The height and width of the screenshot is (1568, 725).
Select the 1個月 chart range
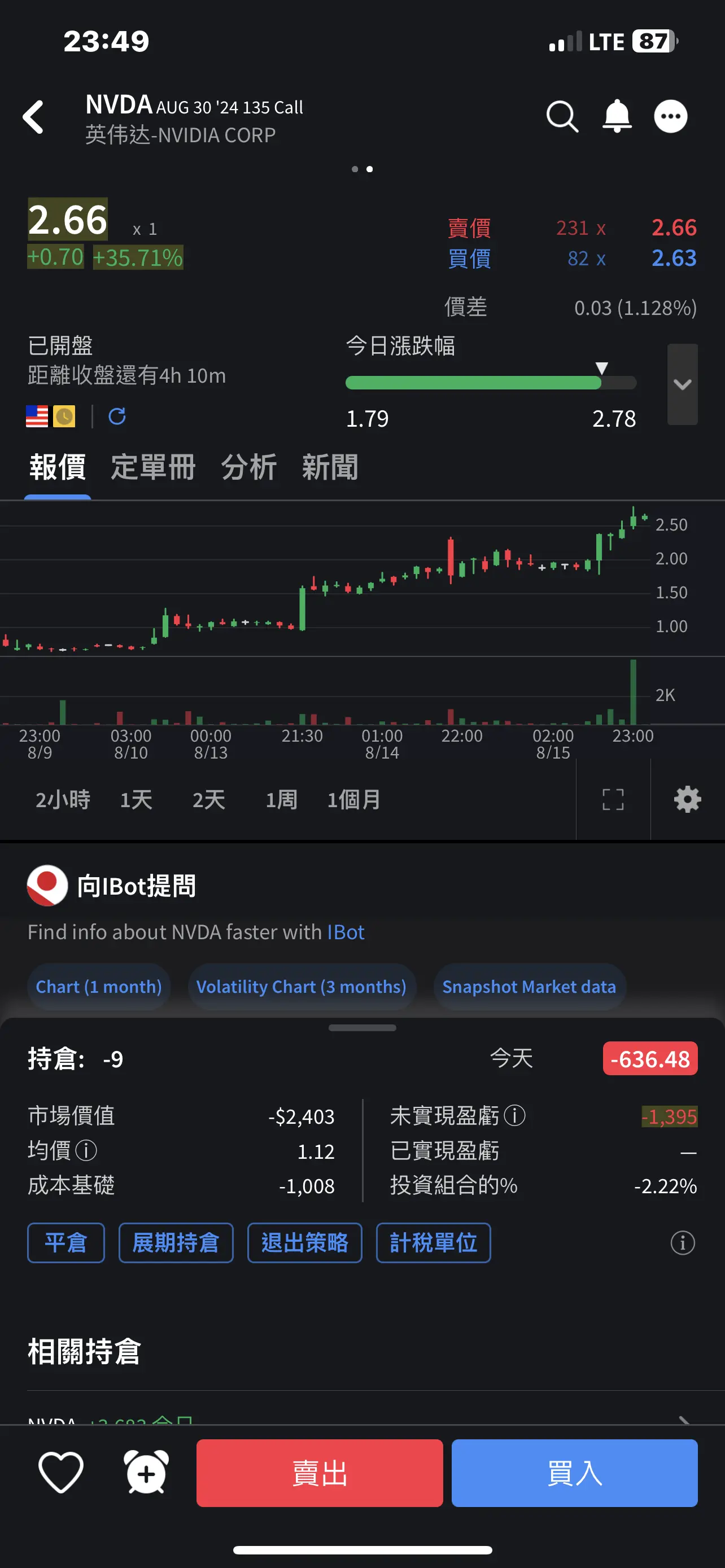pyautogui.click(x=353, y=800)
